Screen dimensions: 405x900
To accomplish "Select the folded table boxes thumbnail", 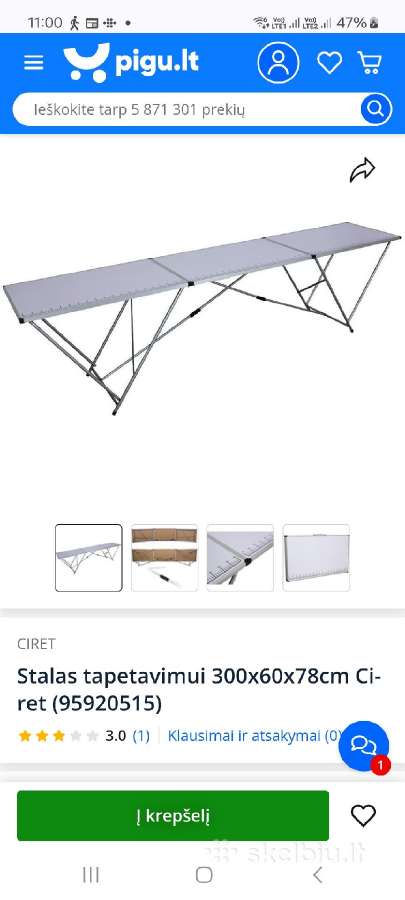I will coord(164,557).
